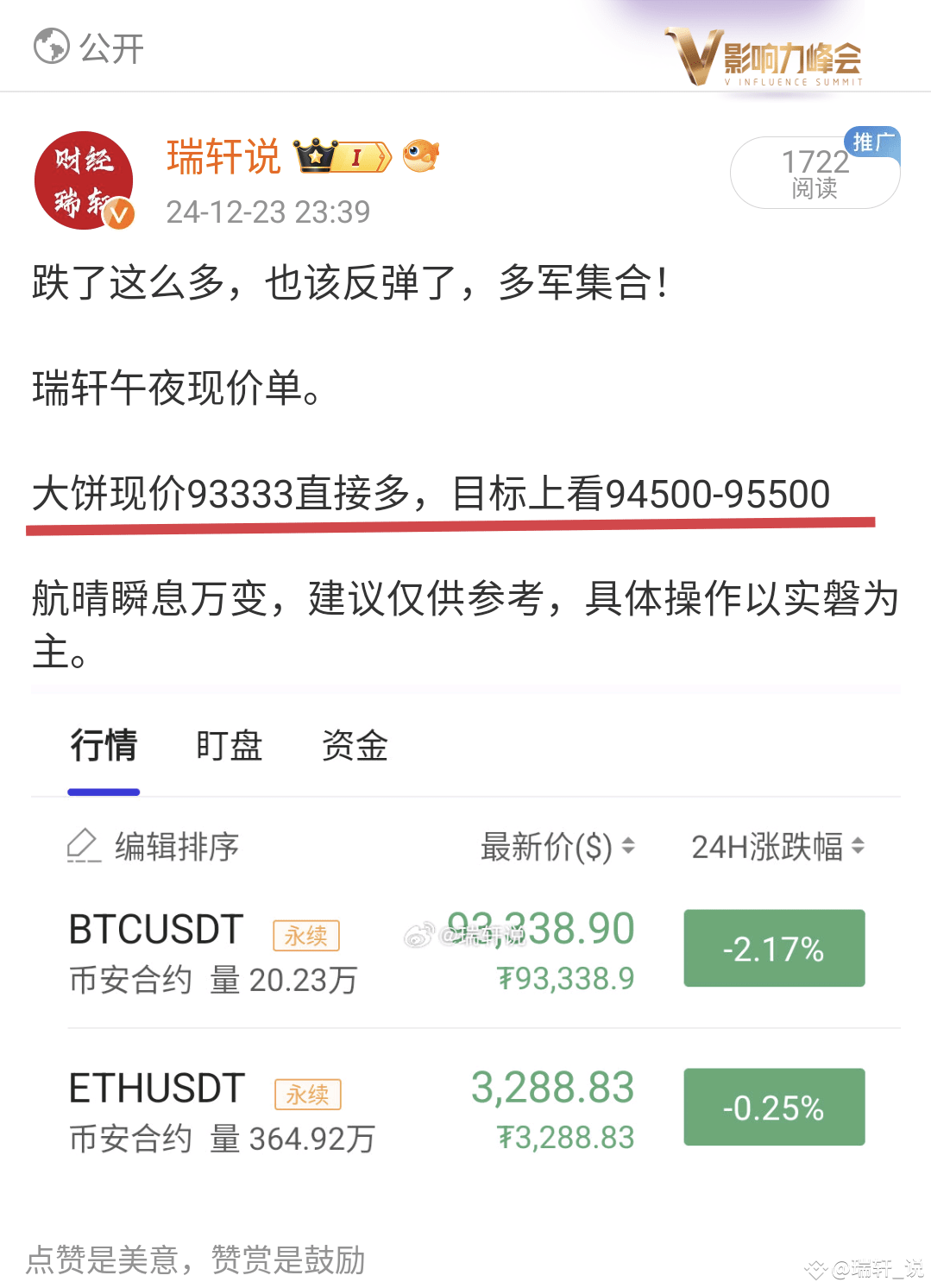This screenshot has height=1288, width=931.
Task: Open the 1722 阅读 read counter
Action: (x=813, y=172)
